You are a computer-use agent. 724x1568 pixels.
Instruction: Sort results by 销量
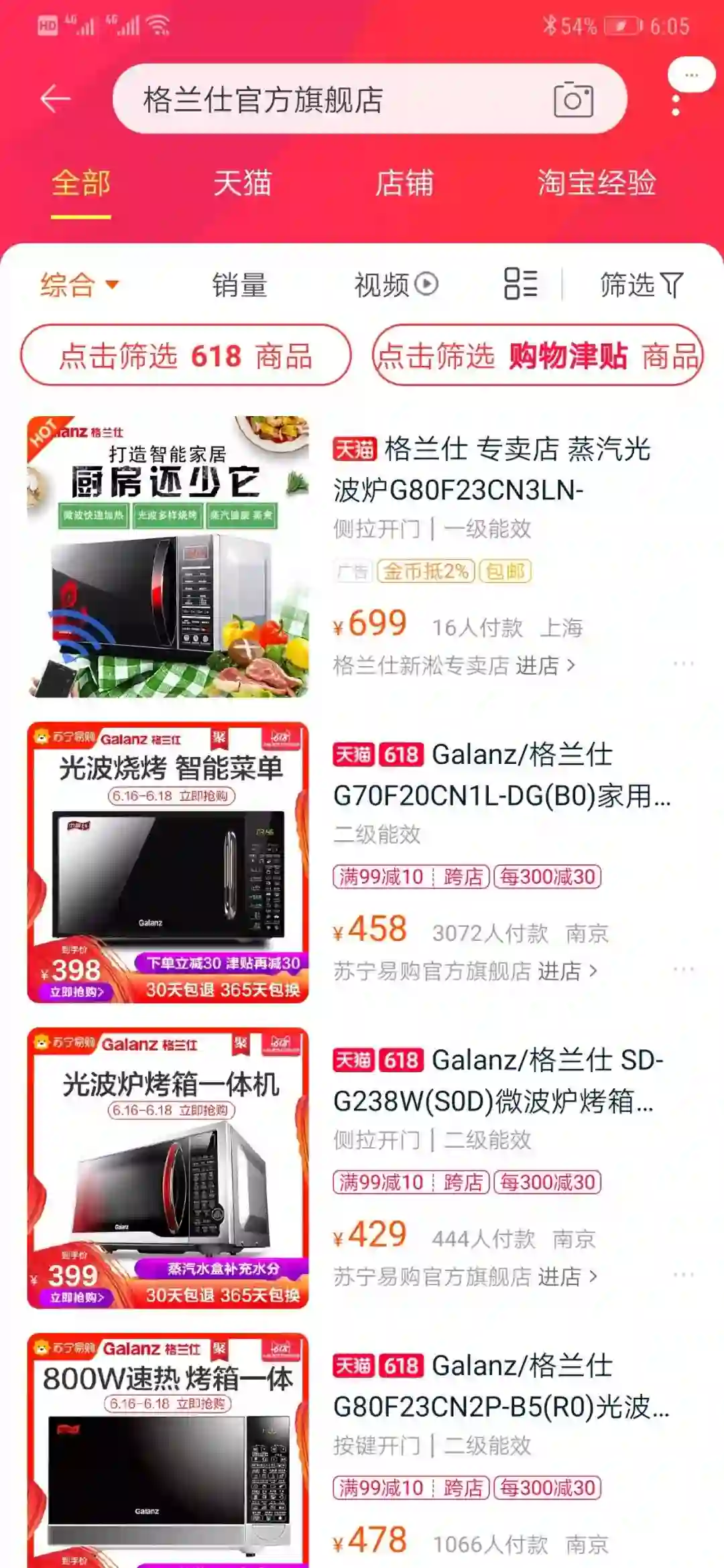point(239,285)
